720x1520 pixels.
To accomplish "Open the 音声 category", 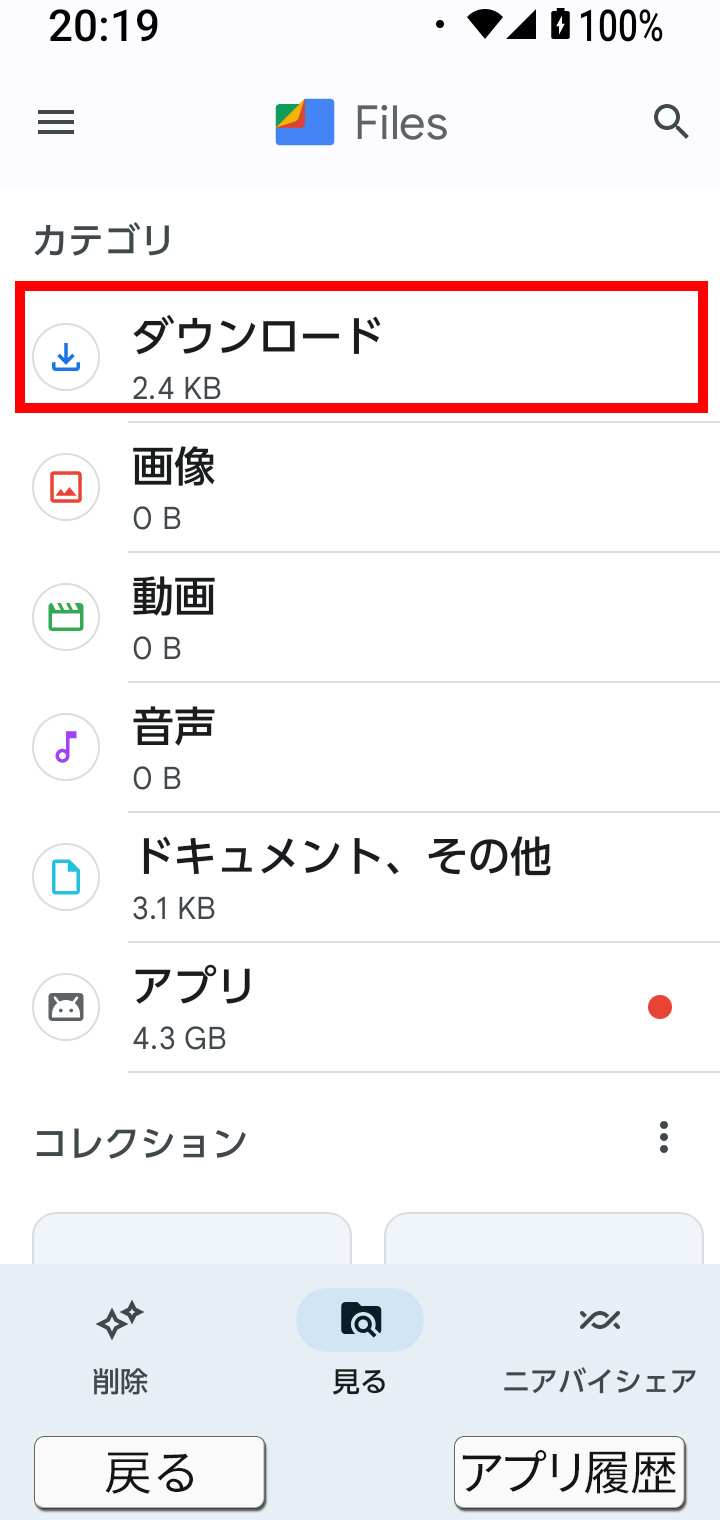I will [360, 747].
